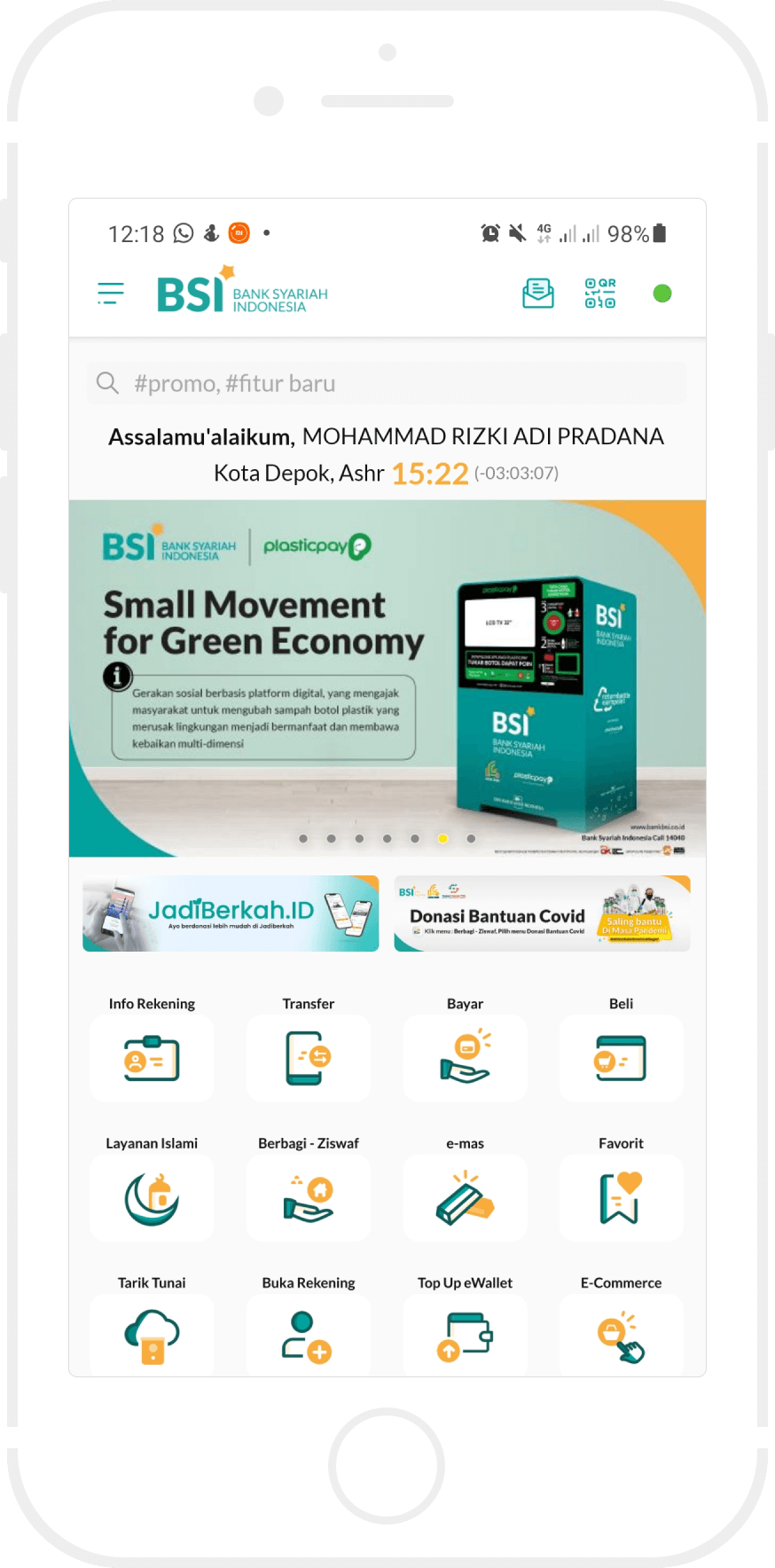This screenshot has height=1568, width=775.
Task: Open the Small Movement for Green Economy banner
Action: click(387, 678)
